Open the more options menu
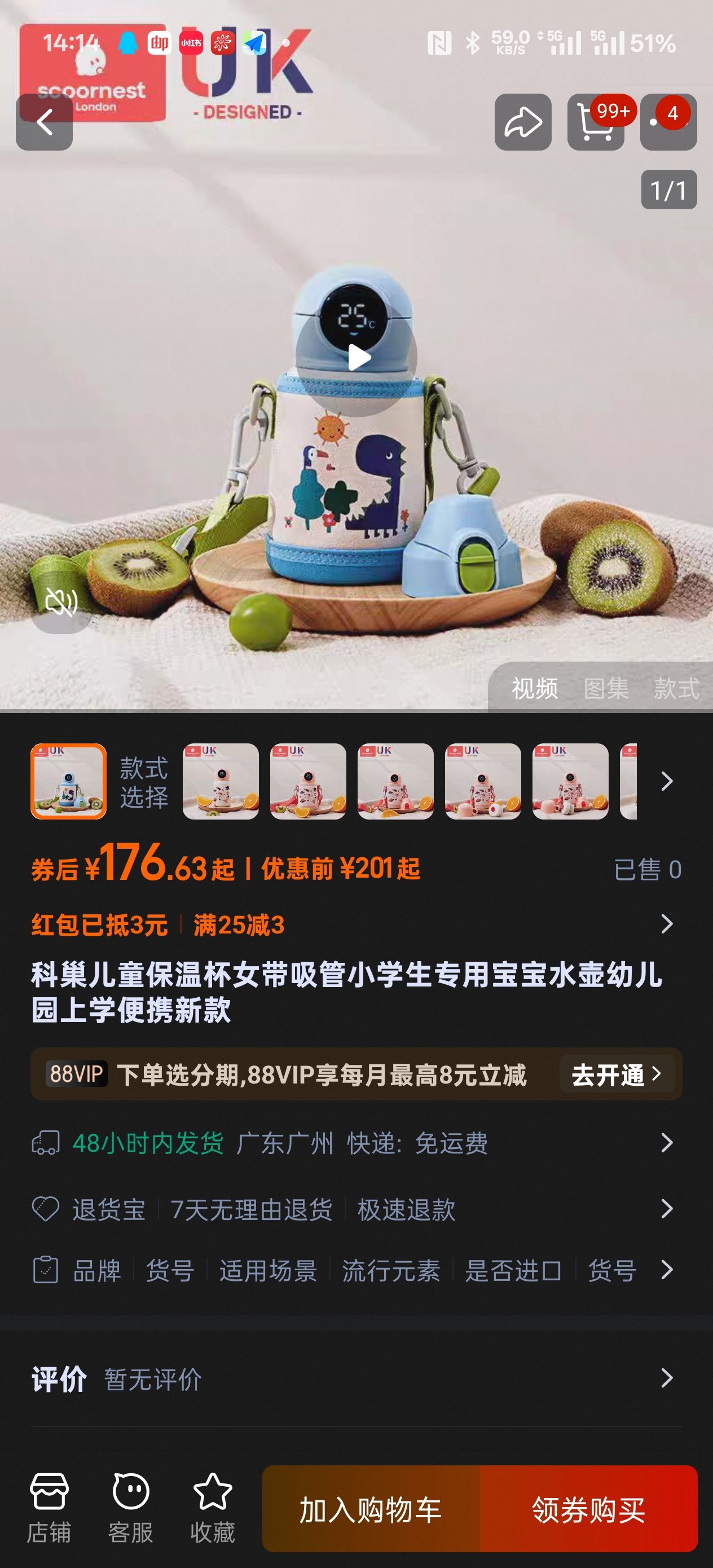 668,122
